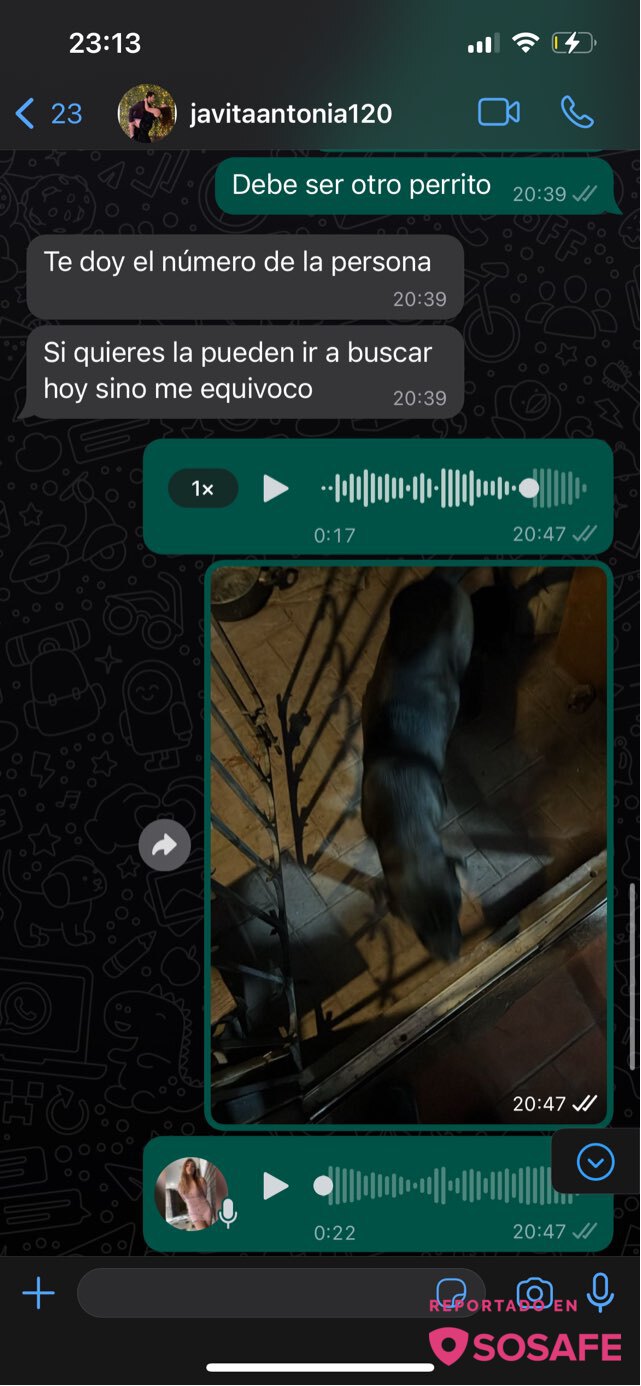The width and height of the screenshot is (641, 1386).
Task: Open the attachment plus menu
Action: click(38, 1294)
